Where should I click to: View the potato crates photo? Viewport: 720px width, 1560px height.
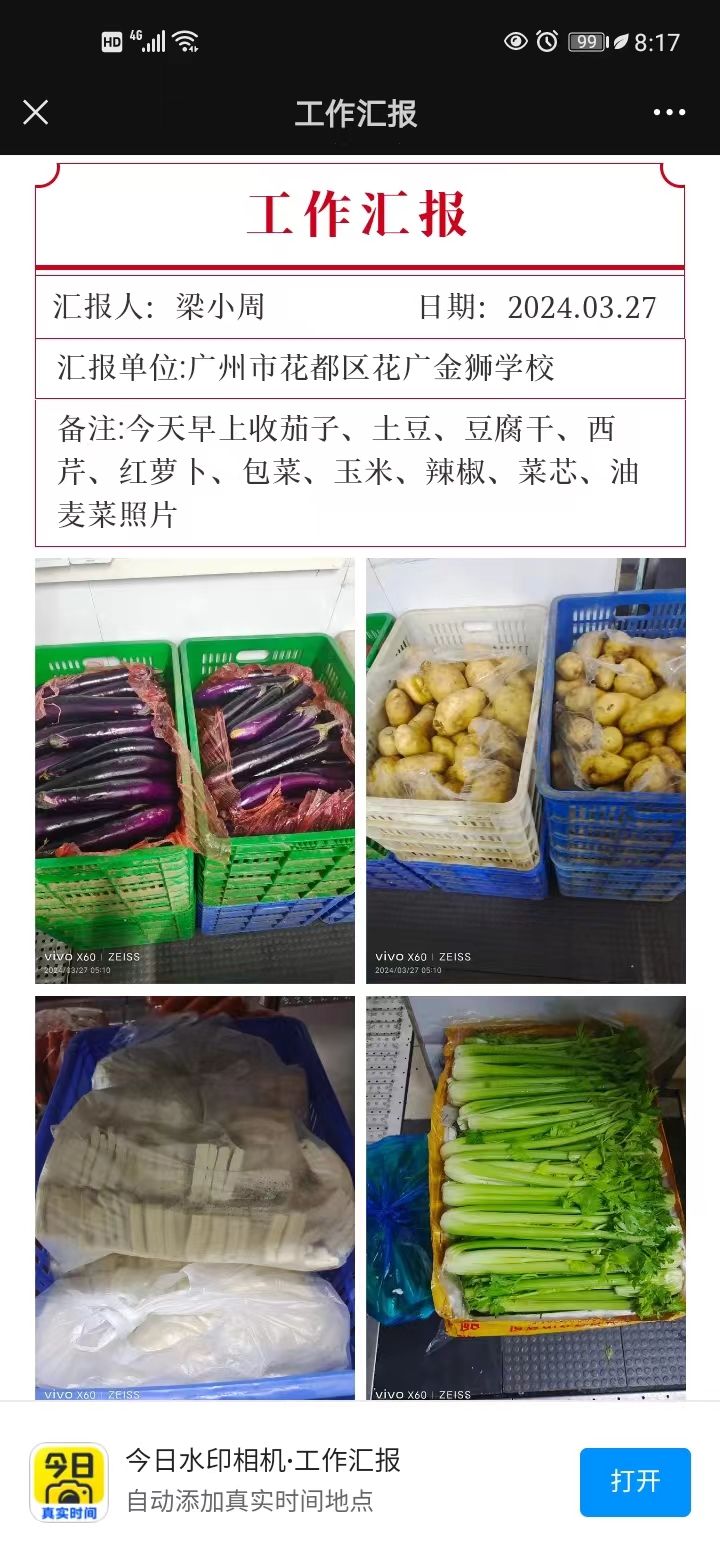coord(526,770)
